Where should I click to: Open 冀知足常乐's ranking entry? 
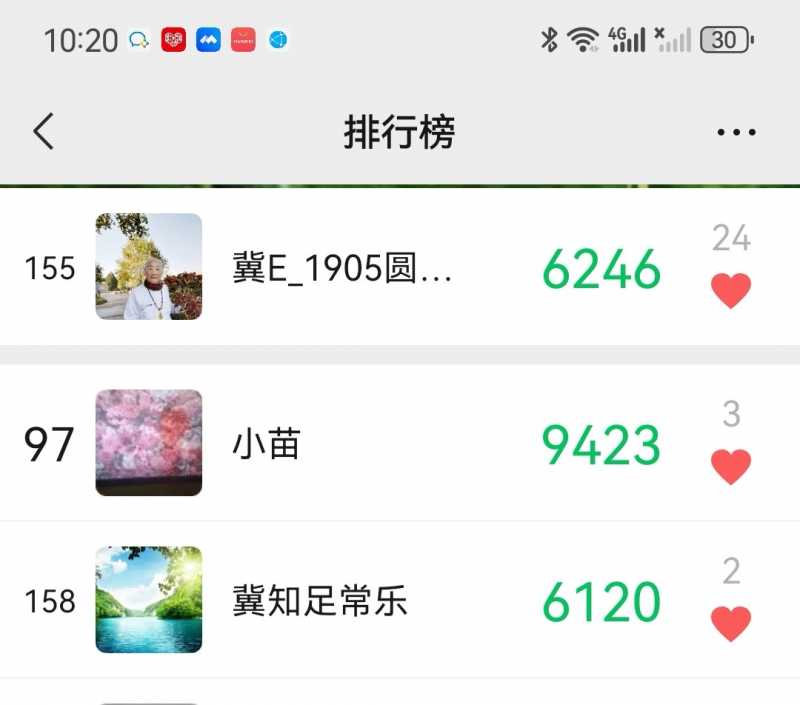tap(340, 601)
